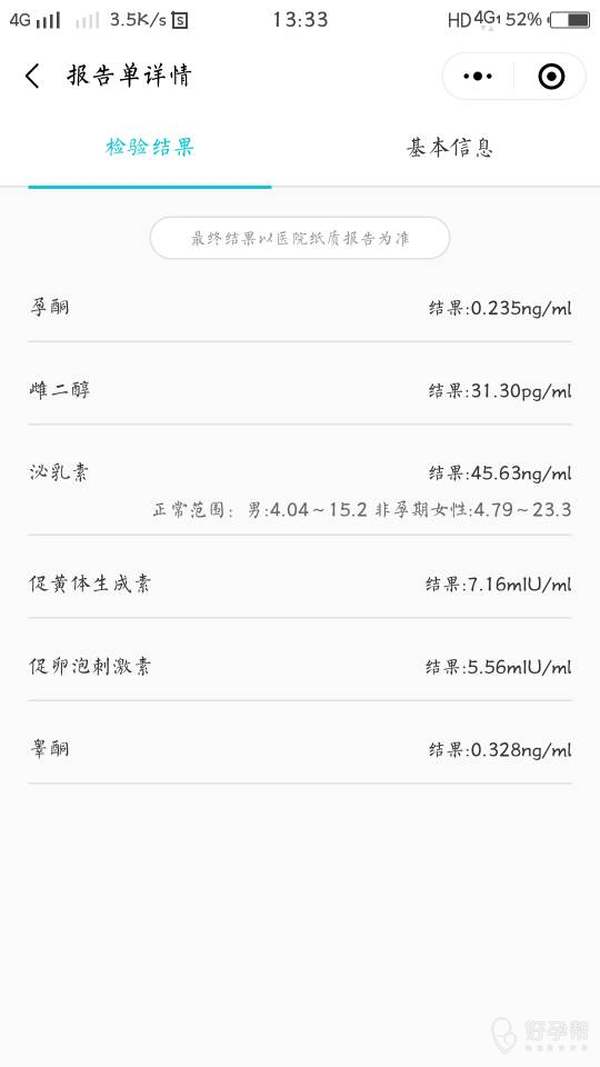Go back from 报告单详情 page
Screen dimensions: 600x1067
(32, 76)
